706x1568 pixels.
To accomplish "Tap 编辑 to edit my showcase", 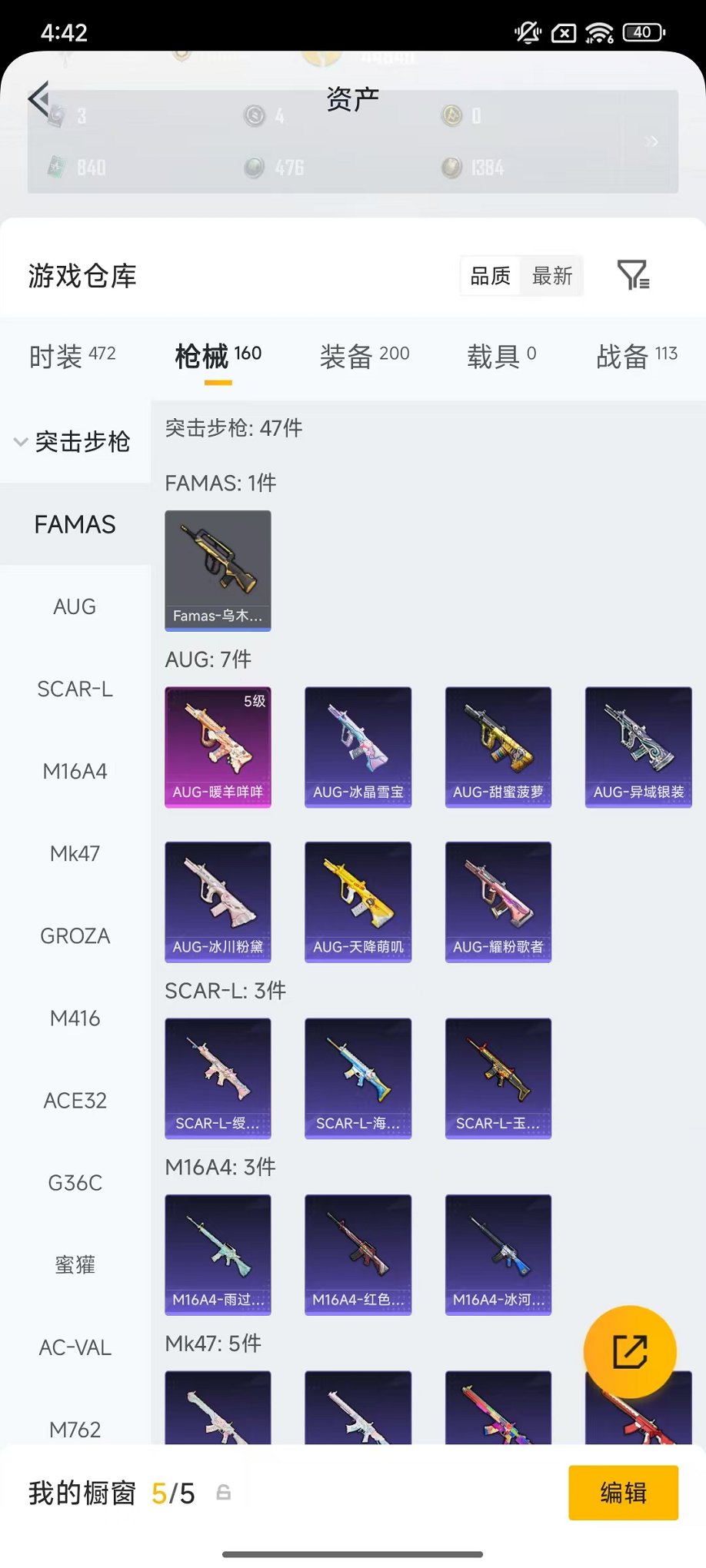I will pyautogui.click(x=623, y=1493).
